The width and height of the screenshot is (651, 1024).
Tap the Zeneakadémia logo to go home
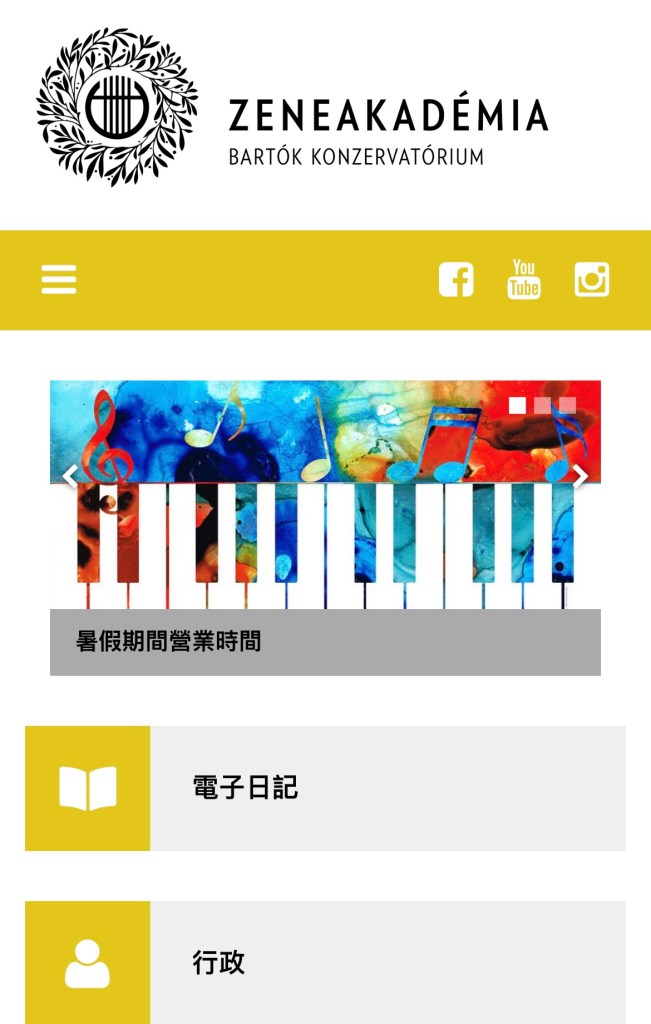(292, 106)
